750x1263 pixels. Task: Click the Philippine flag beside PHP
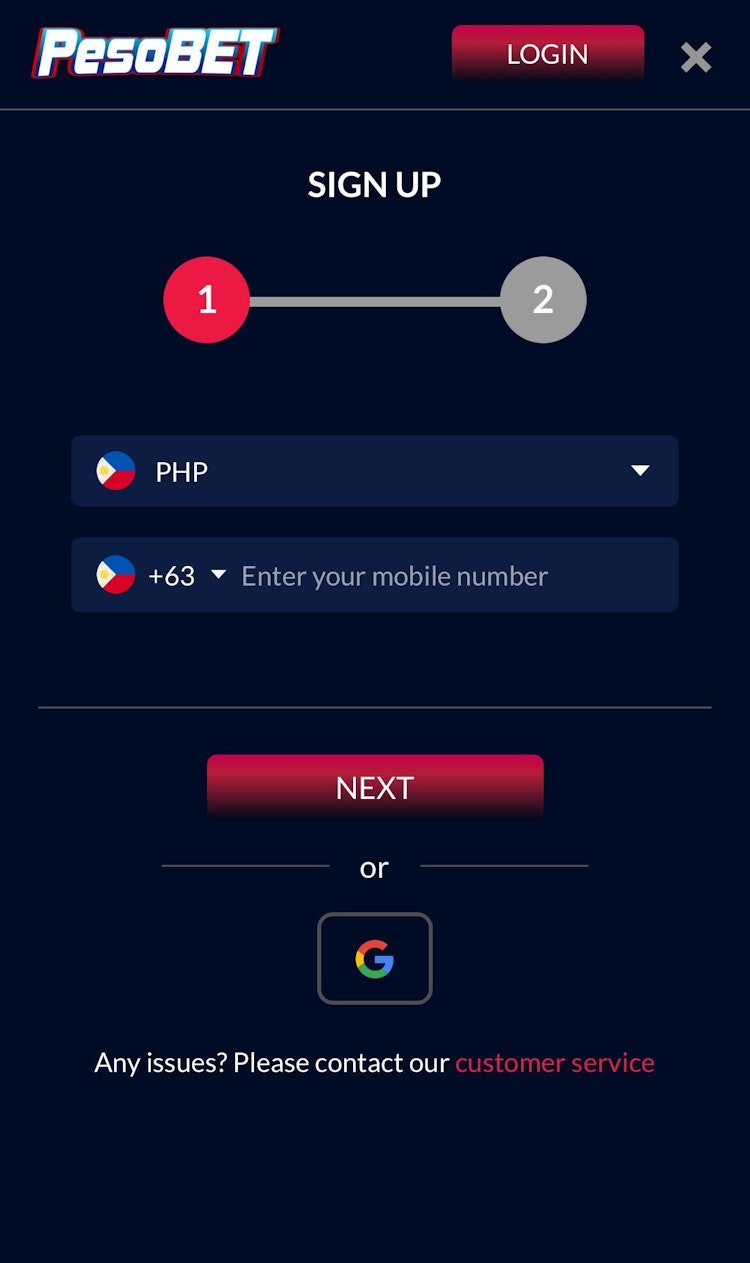[116, 470]
